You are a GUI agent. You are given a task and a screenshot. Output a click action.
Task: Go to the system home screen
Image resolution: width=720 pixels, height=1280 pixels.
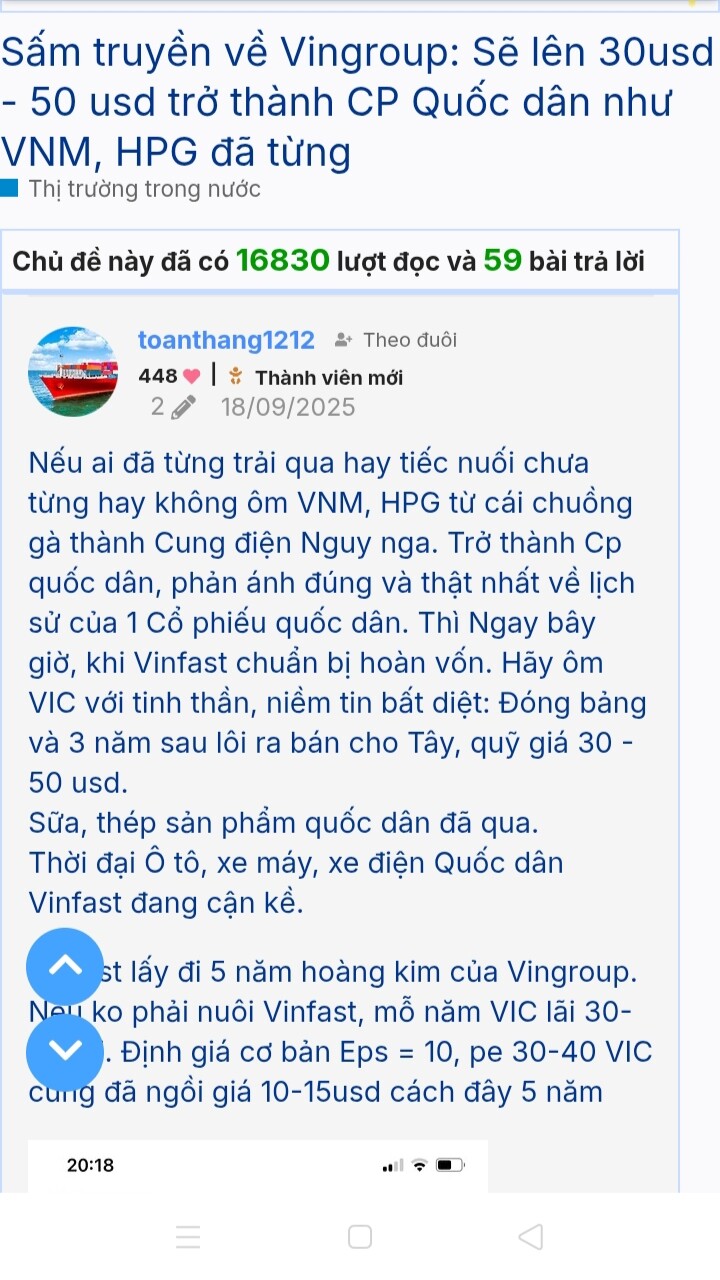tap(360, 1237)
